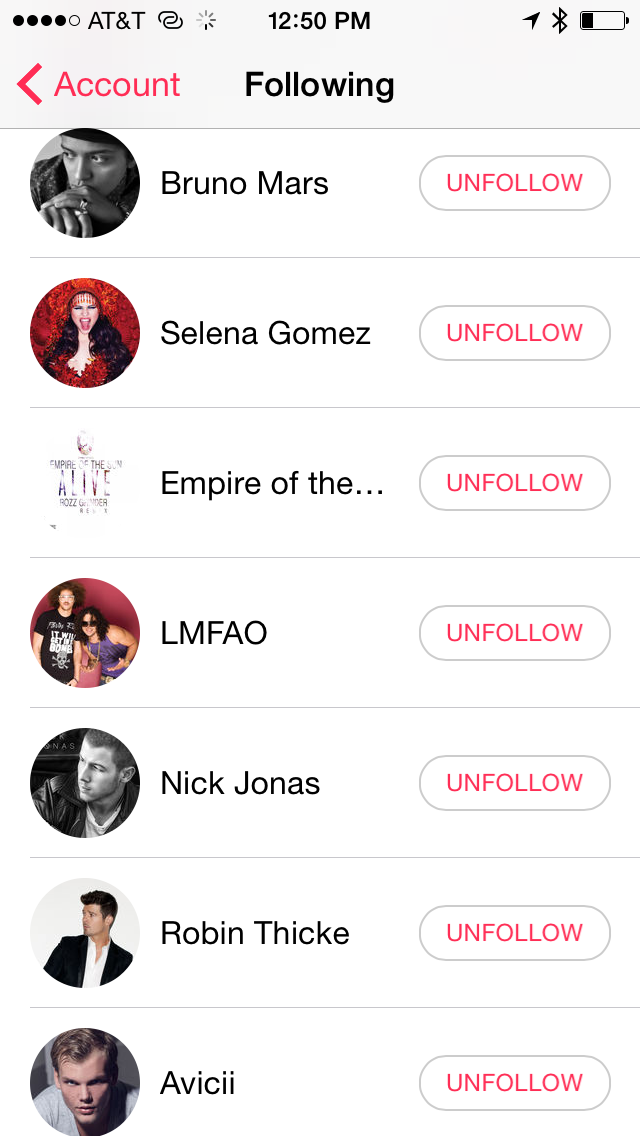Go back to Account
This screenshot has height=1136, width=640.
98,85
